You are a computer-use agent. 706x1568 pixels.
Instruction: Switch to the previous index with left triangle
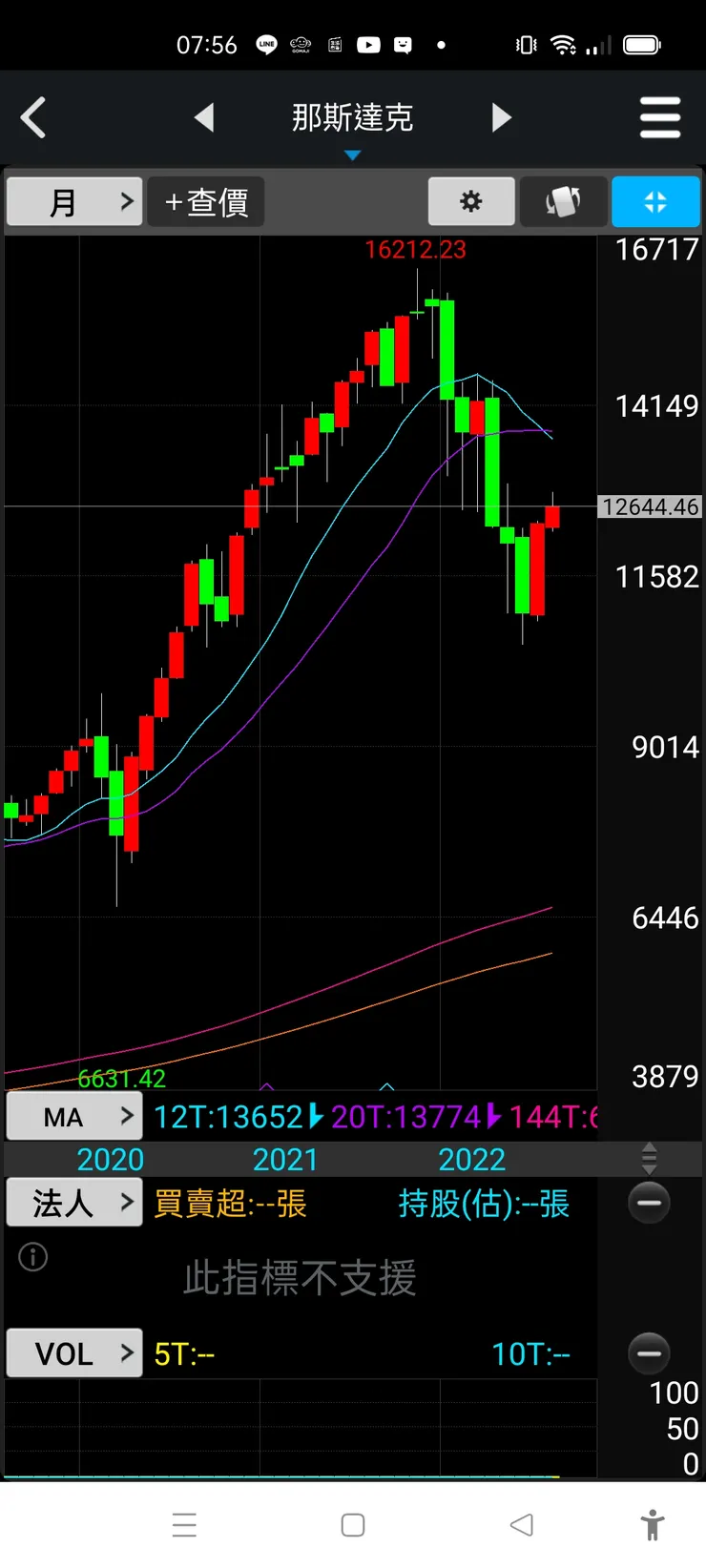click(x=204, y=118)
